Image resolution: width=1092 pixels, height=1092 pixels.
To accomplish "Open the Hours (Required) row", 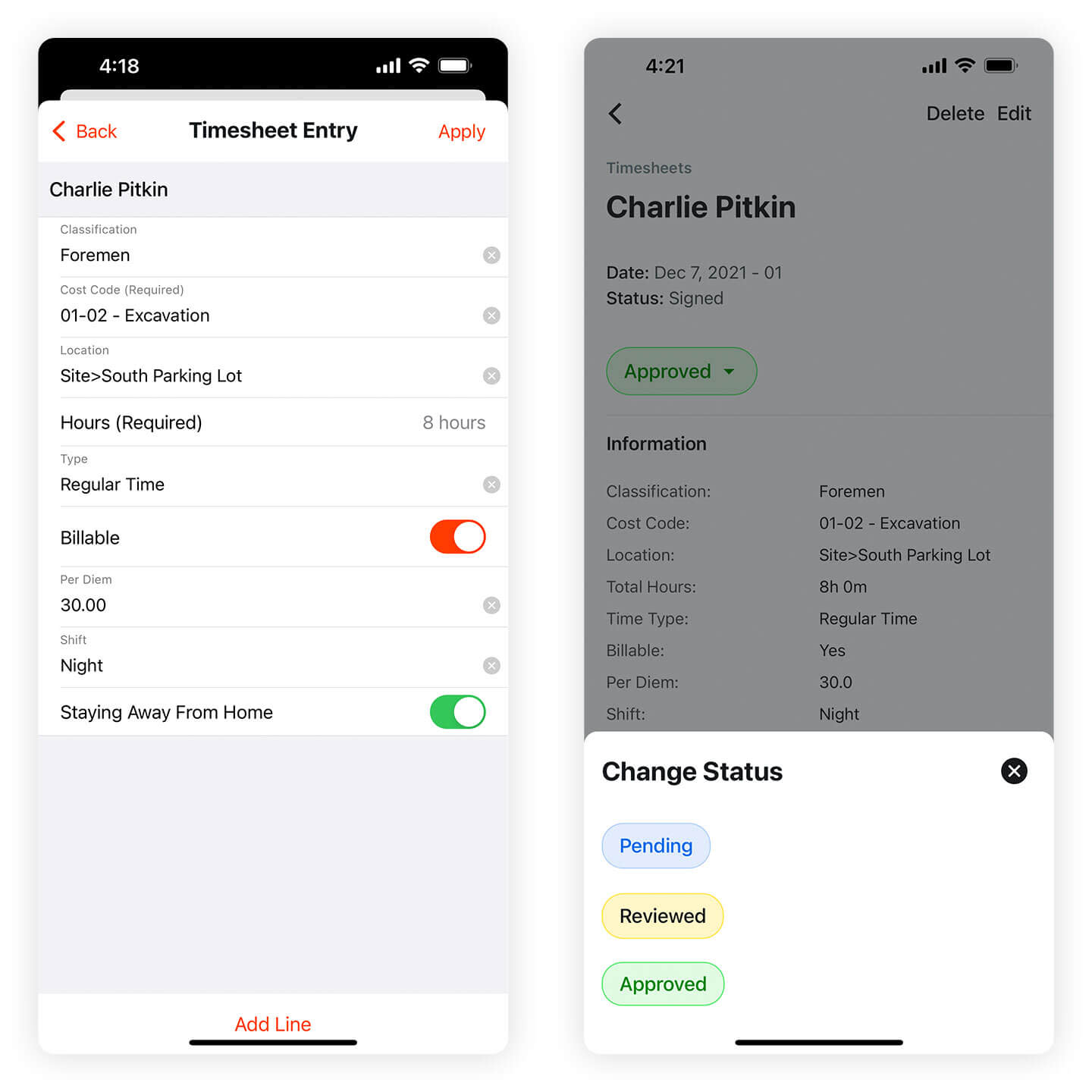I will (273, 422).
